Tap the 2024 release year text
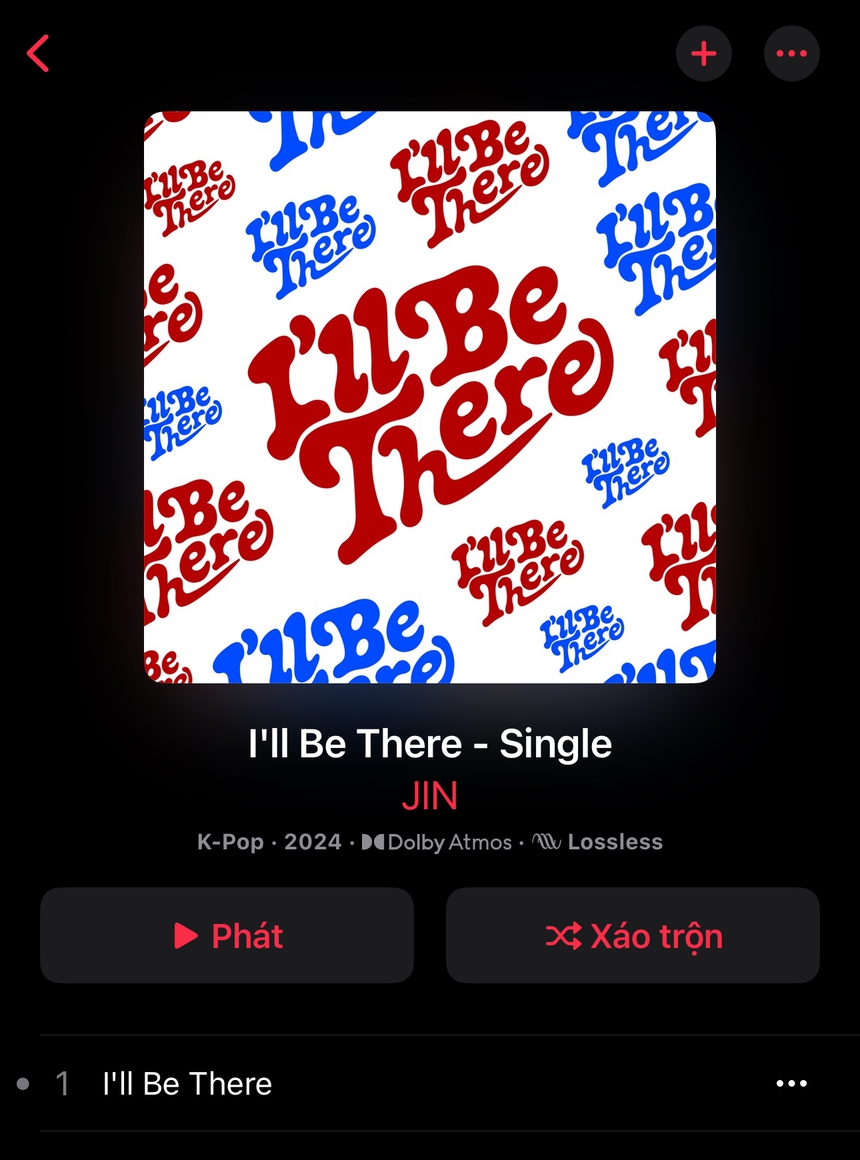Image resolution: width=860 pixels, height=1160 pixels. pos(313,842)
